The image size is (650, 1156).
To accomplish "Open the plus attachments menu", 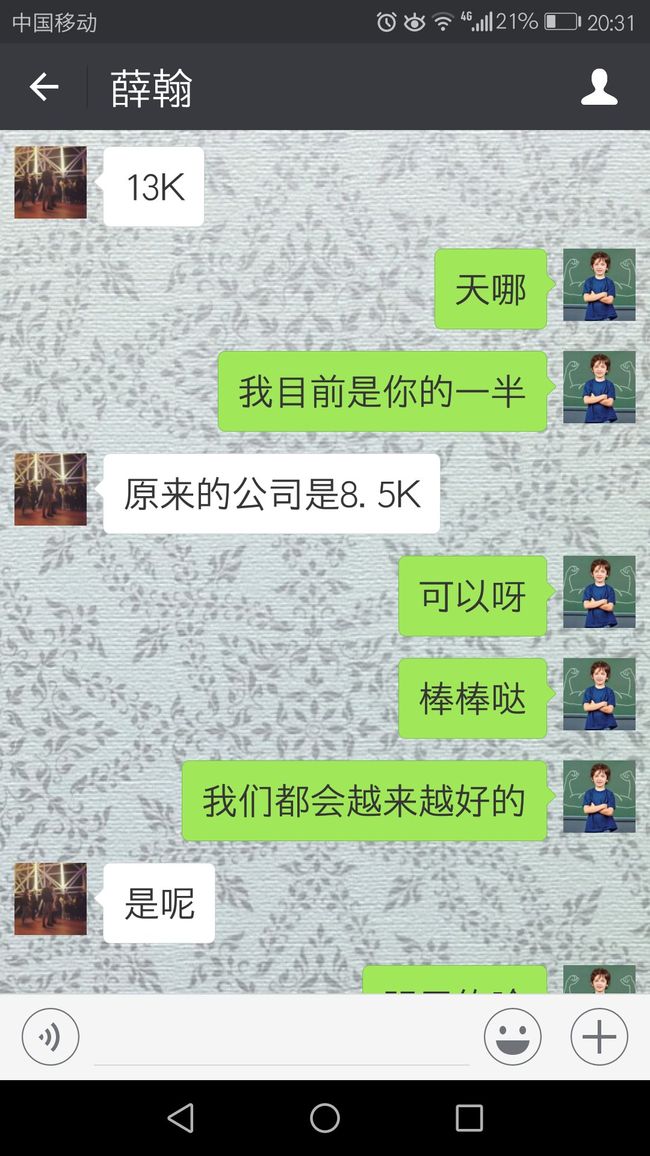I will point(599,1037).
